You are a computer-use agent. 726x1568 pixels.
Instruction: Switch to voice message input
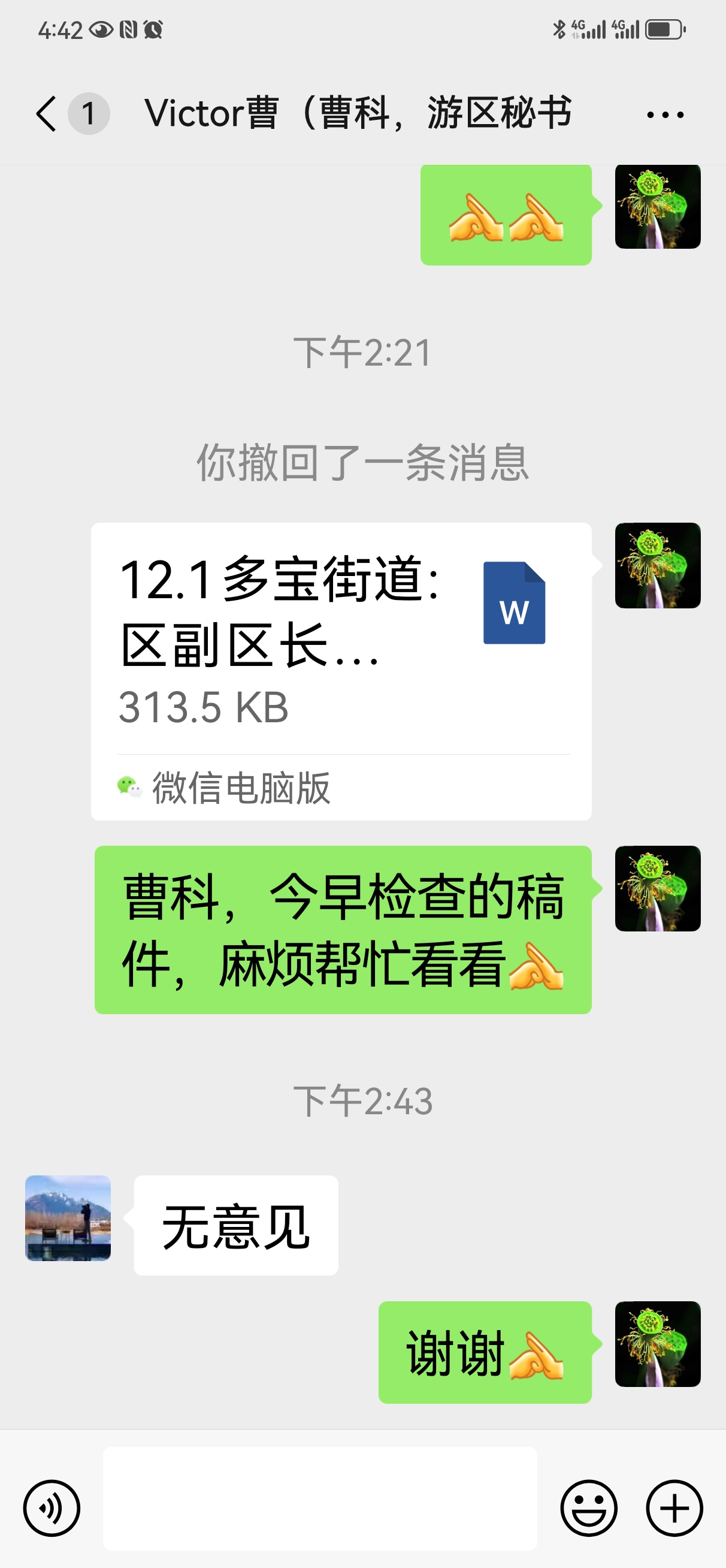pyautogui.click(x=52, y=1508)
